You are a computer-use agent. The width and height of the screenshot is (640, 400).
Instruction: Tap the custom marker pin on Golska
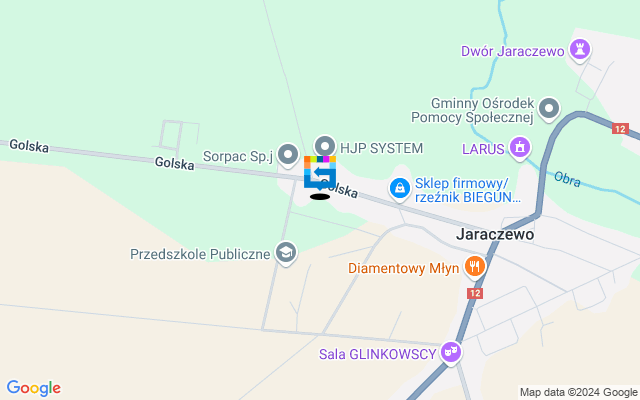pyautogui.click(x=320, y=172)
